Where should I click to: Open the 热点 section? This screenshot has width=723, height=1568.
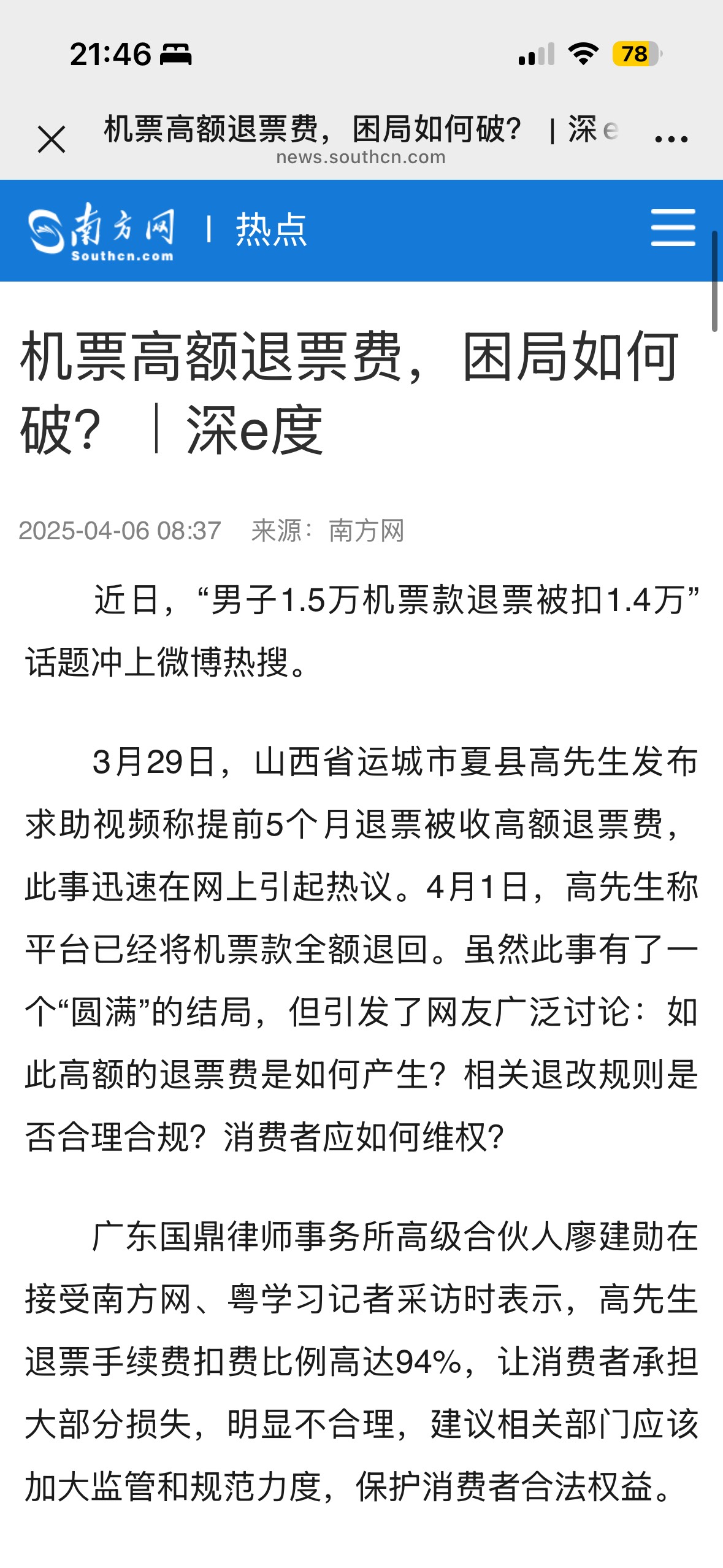pyautogui.click(x=271, y=230)
